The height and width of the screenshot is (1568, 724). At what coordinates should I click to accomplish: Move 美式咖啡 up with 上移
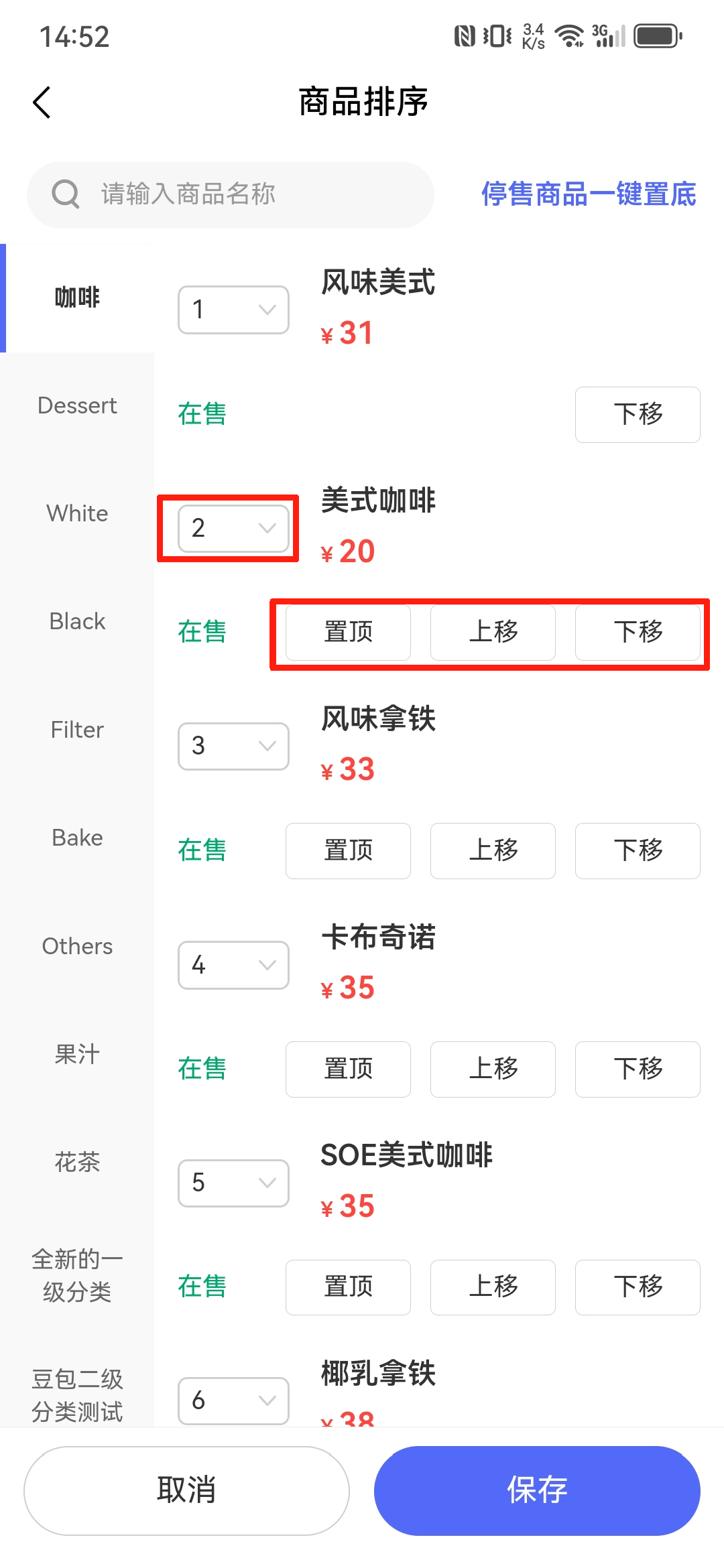click(493, 632)
